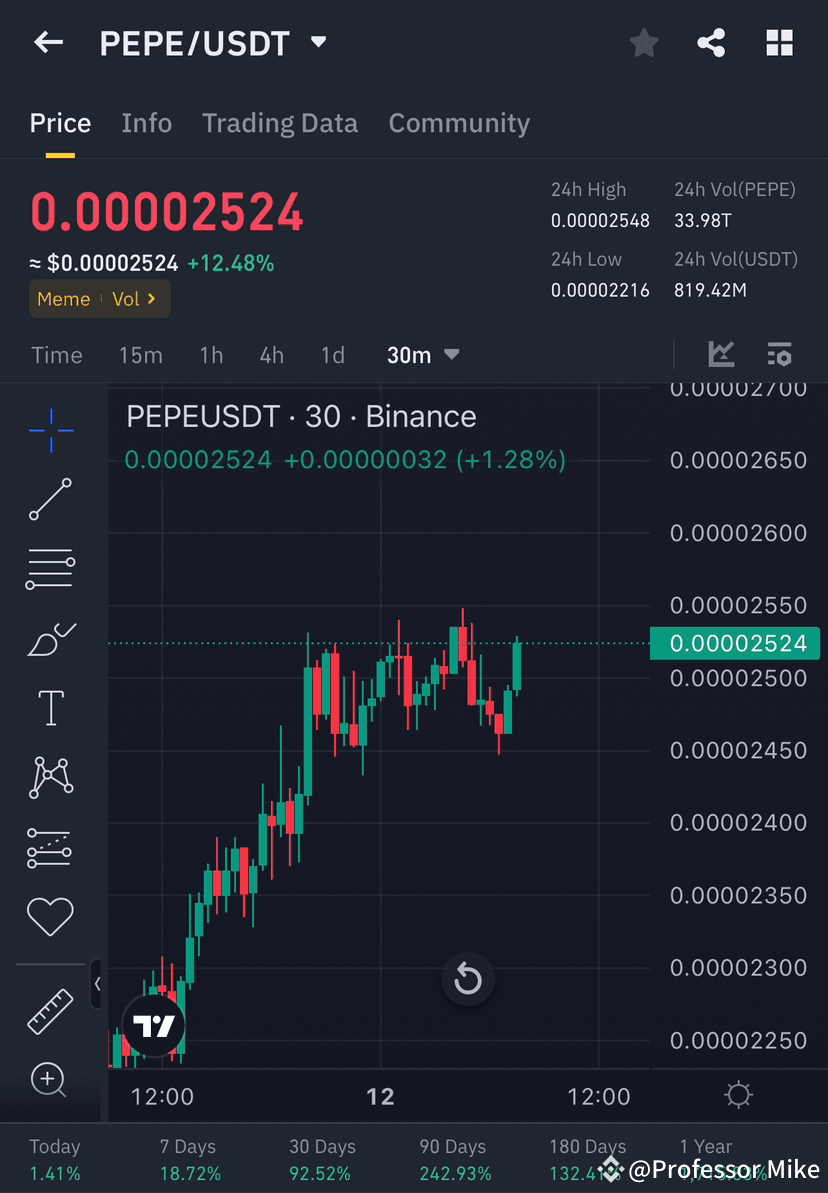Select the zoom-in magnifier tool
The image size is (828, 1193).
(x=50, y=1080)
